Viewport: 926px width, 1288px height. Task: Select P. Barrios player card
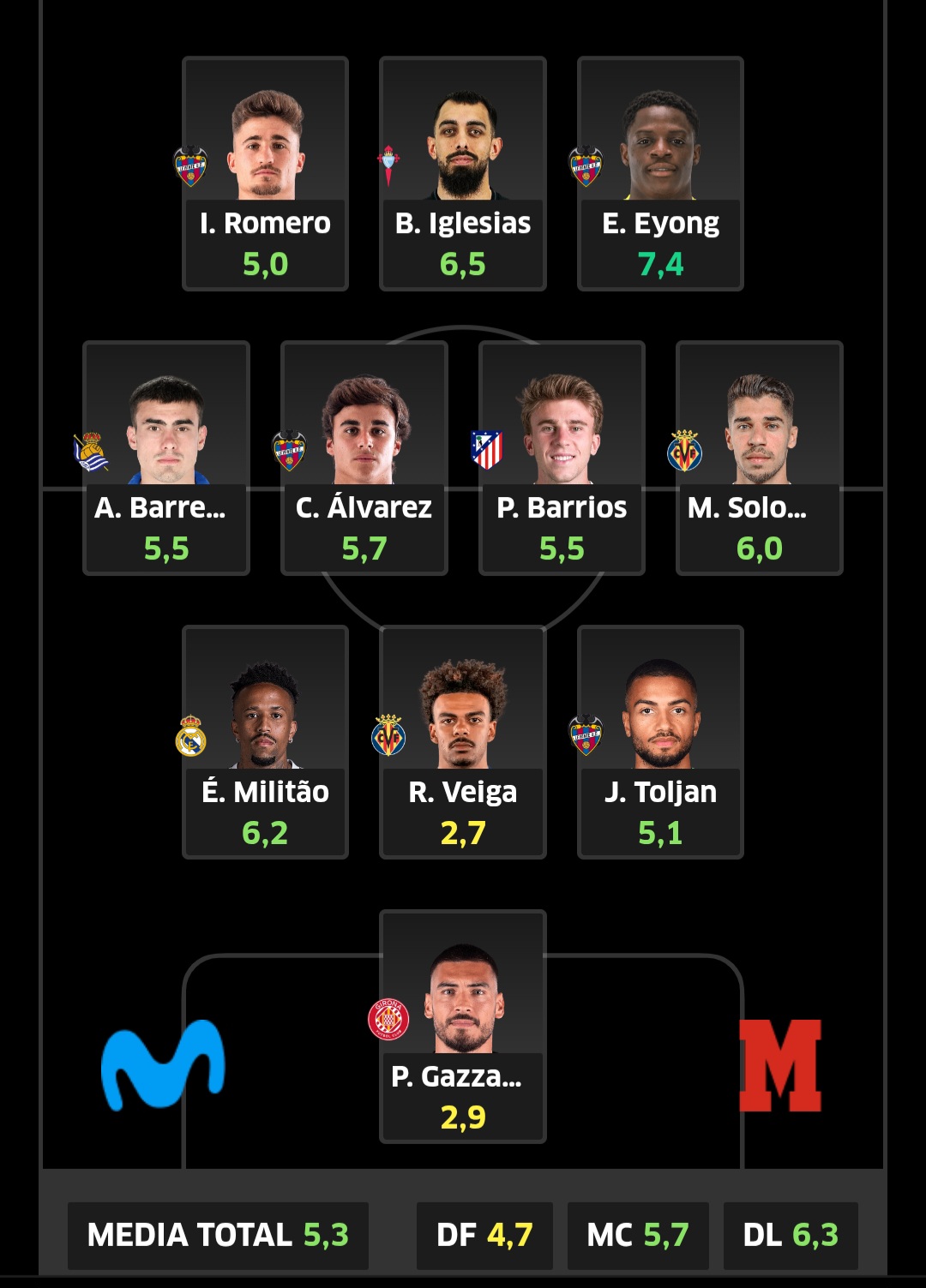point(562,458)
